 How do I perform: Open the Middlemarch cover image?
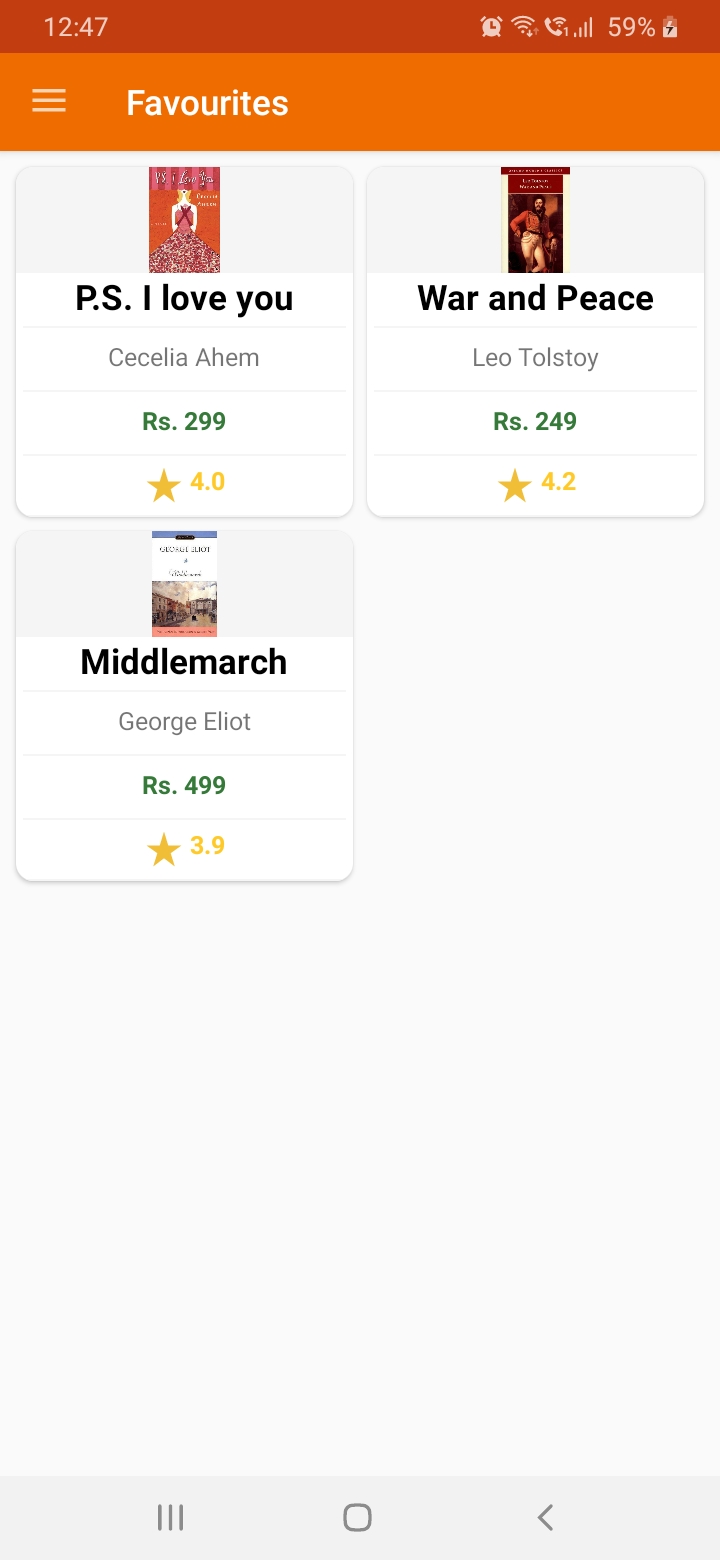tap(184, 583)
